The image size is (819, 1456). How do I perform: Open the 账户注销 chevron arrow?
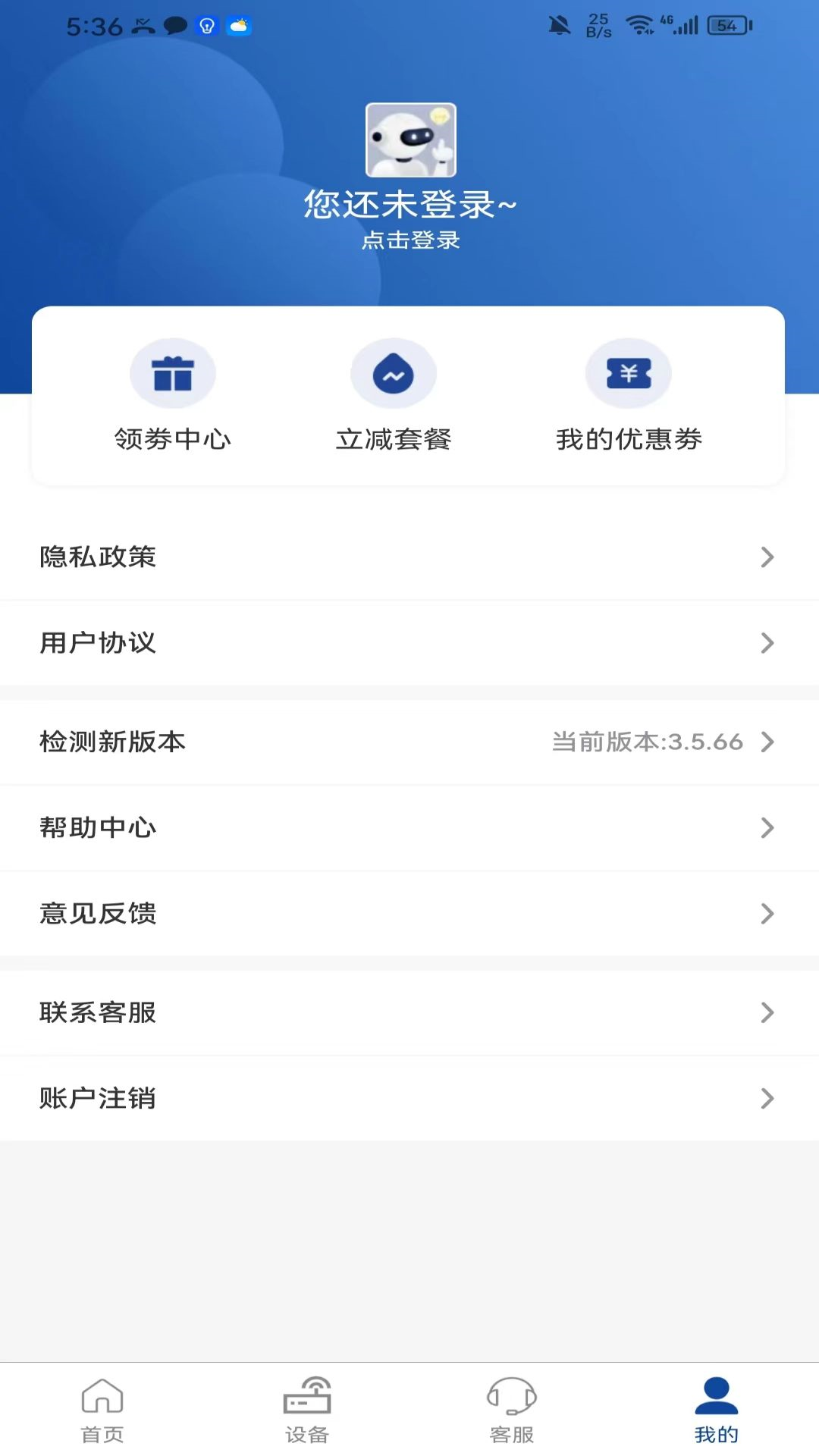[x=767, y=1098]
